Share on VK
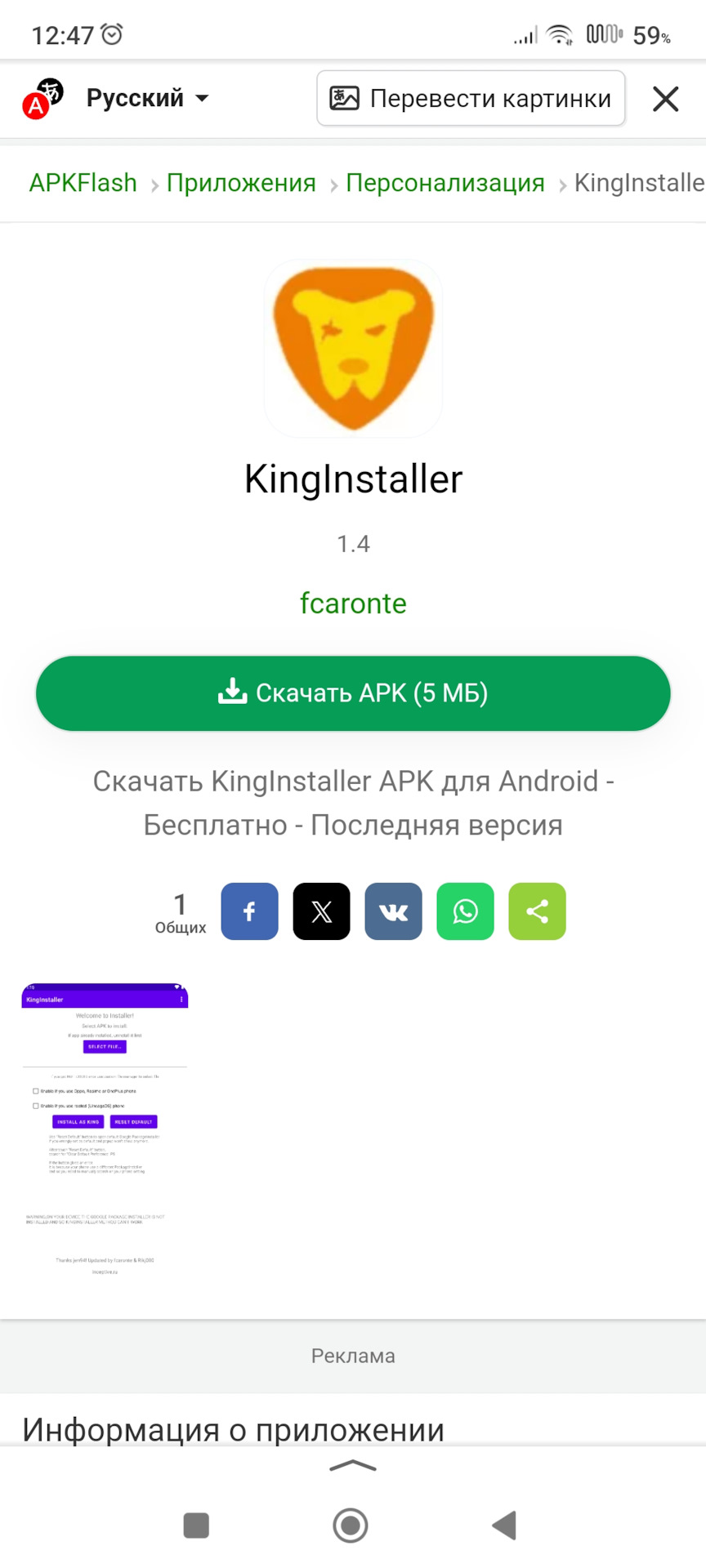 (393, 911)
